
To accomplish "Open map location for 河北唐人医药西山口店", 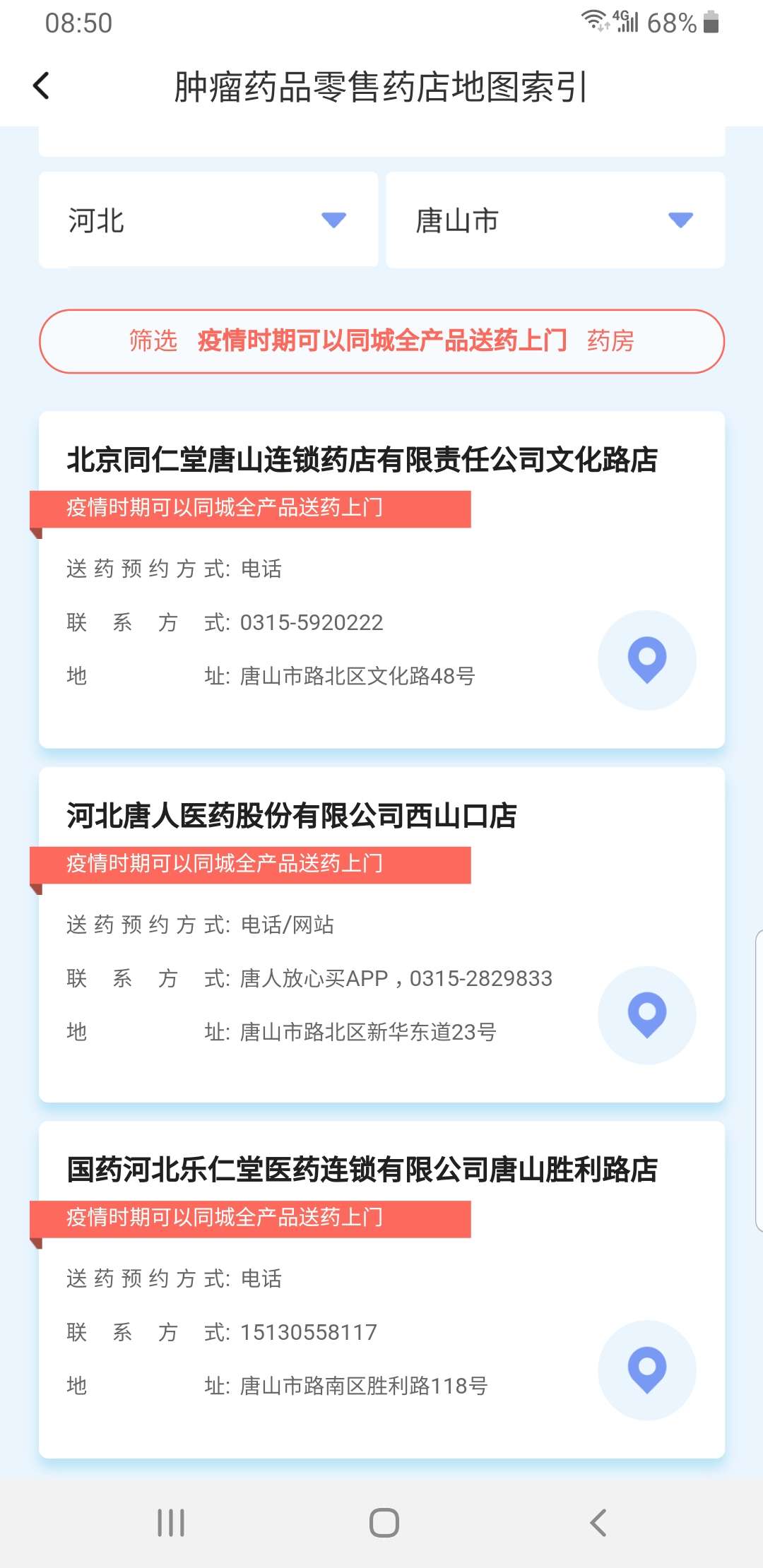I will [x=646, y=1015].
